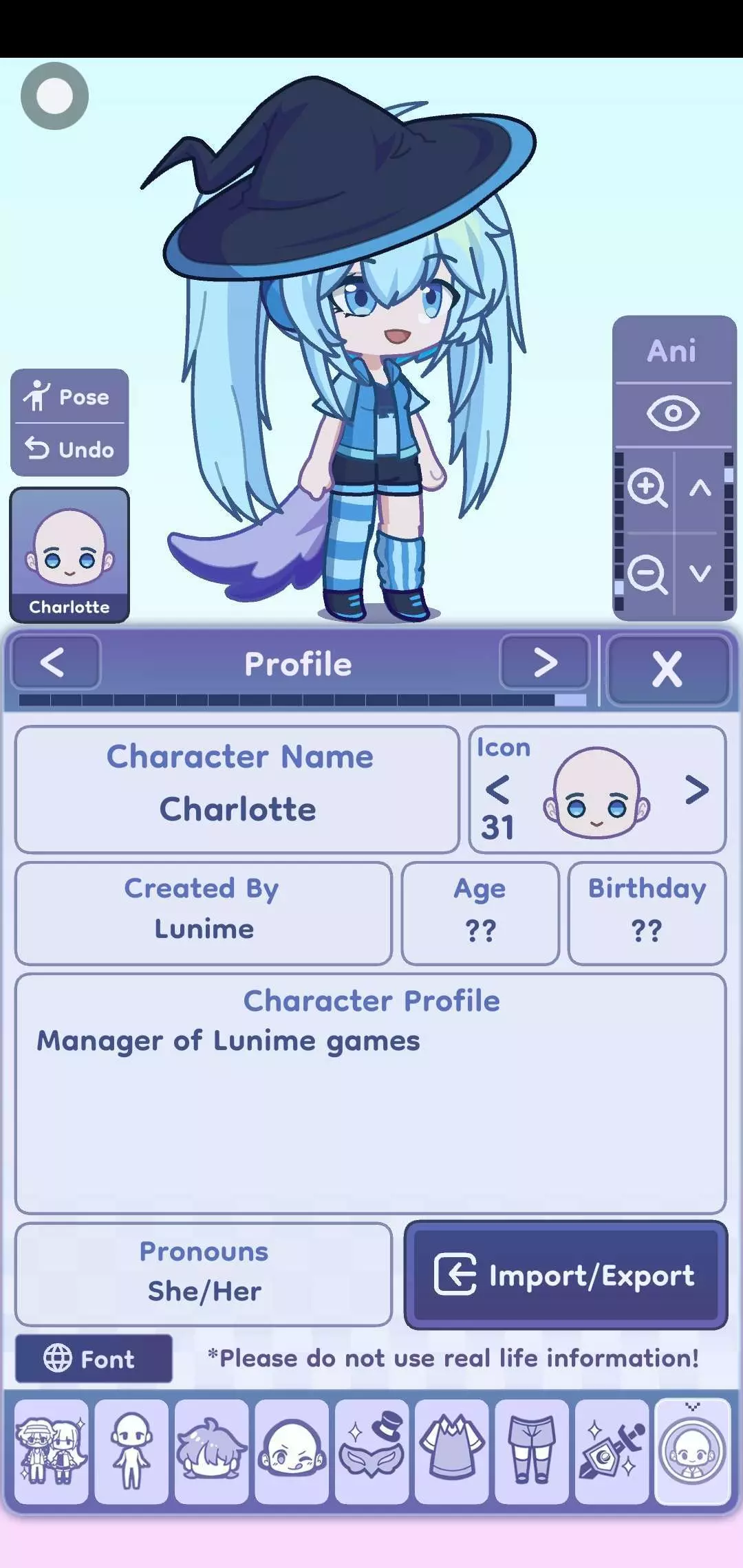Undo the last change
This screenshot has height=1568, width=743.
69,450
